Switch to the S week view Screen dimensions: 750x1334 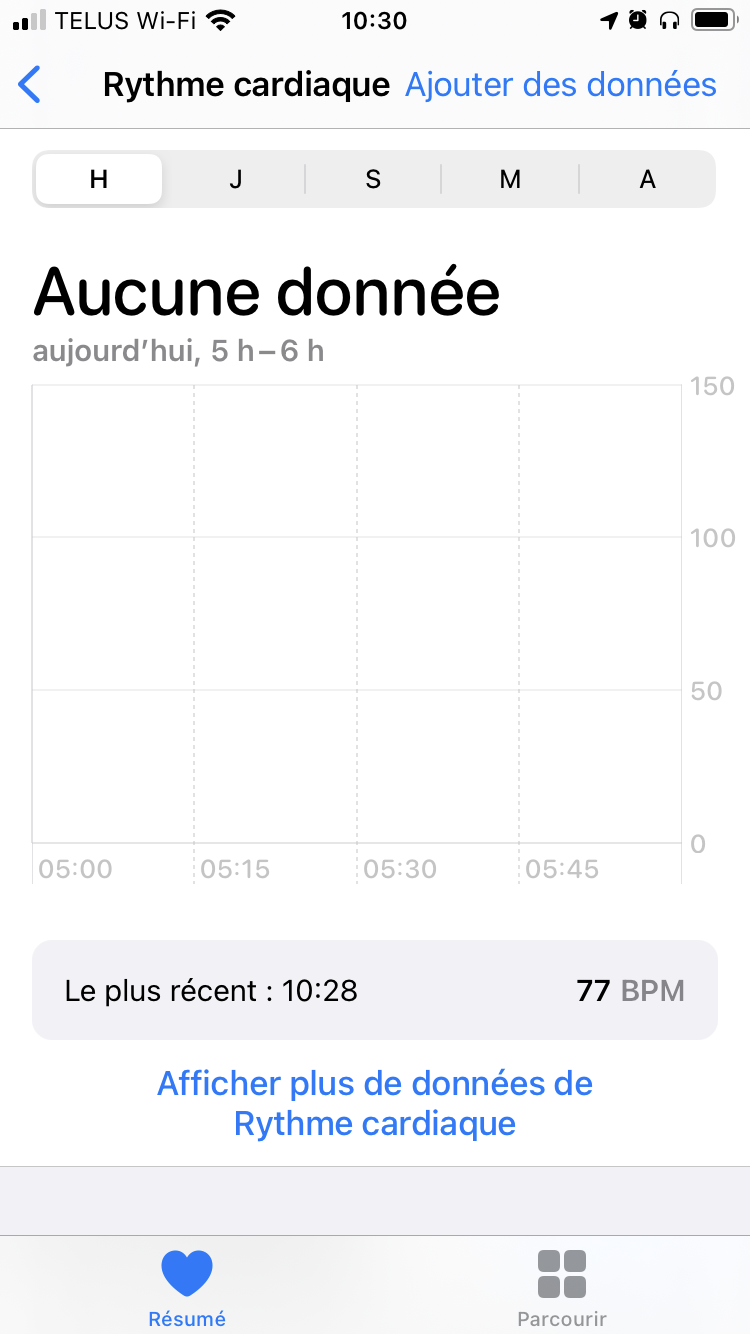pos(373,179)
